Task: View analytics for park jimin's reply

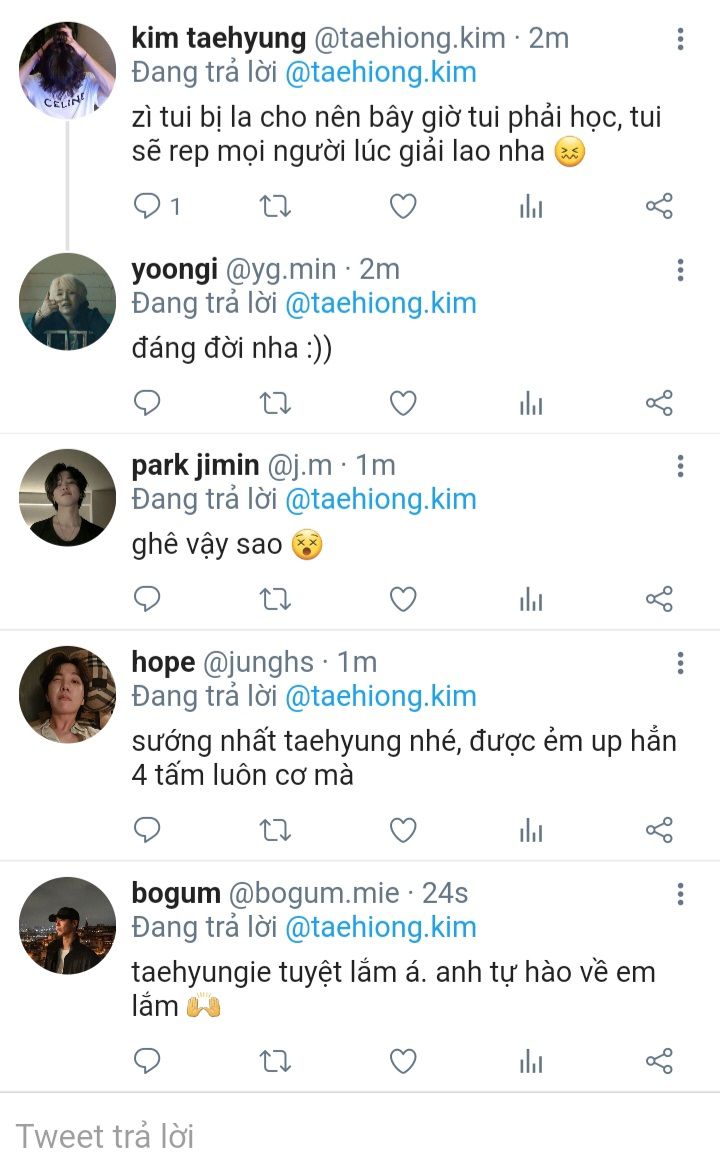Action: (531, 599)
